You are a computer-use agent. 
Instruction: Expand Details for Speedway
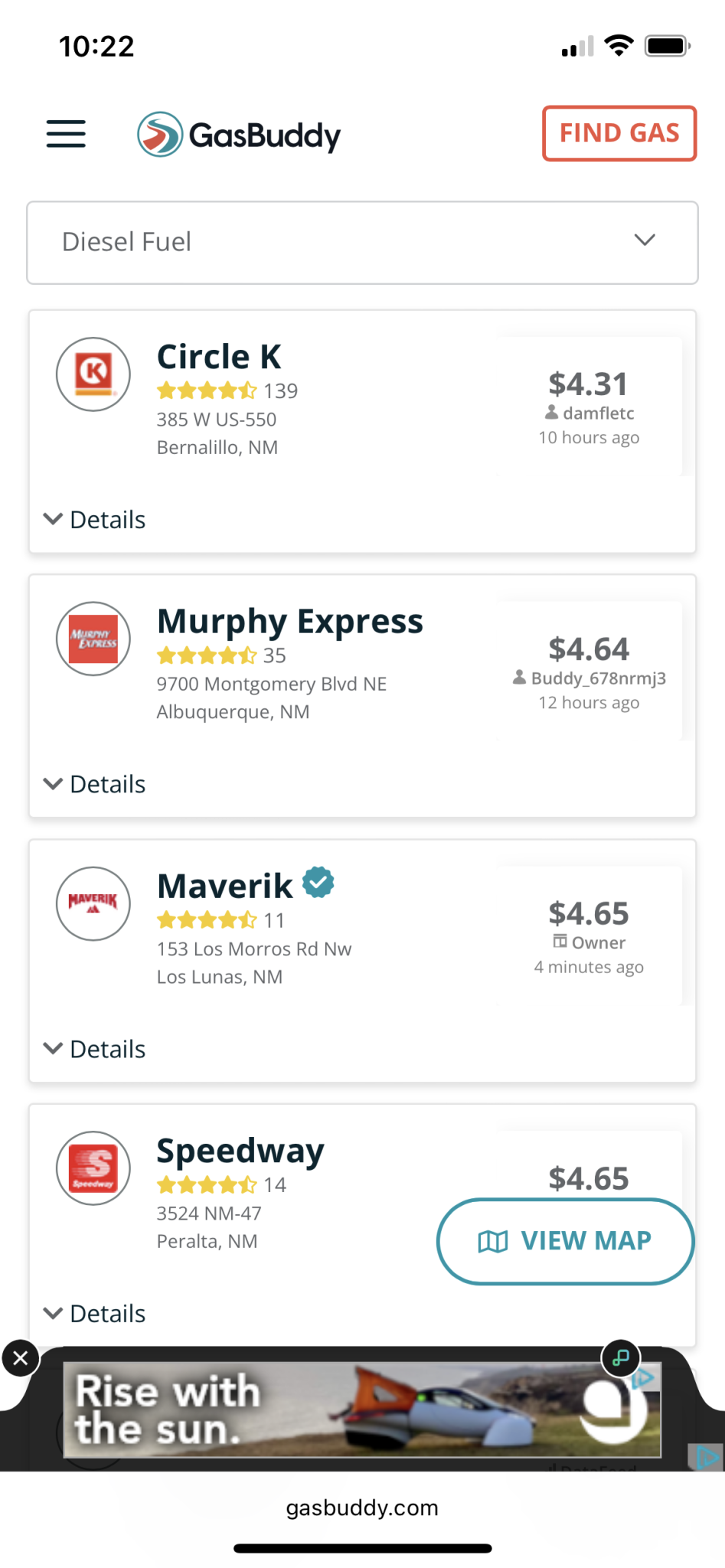[95, 1314]
